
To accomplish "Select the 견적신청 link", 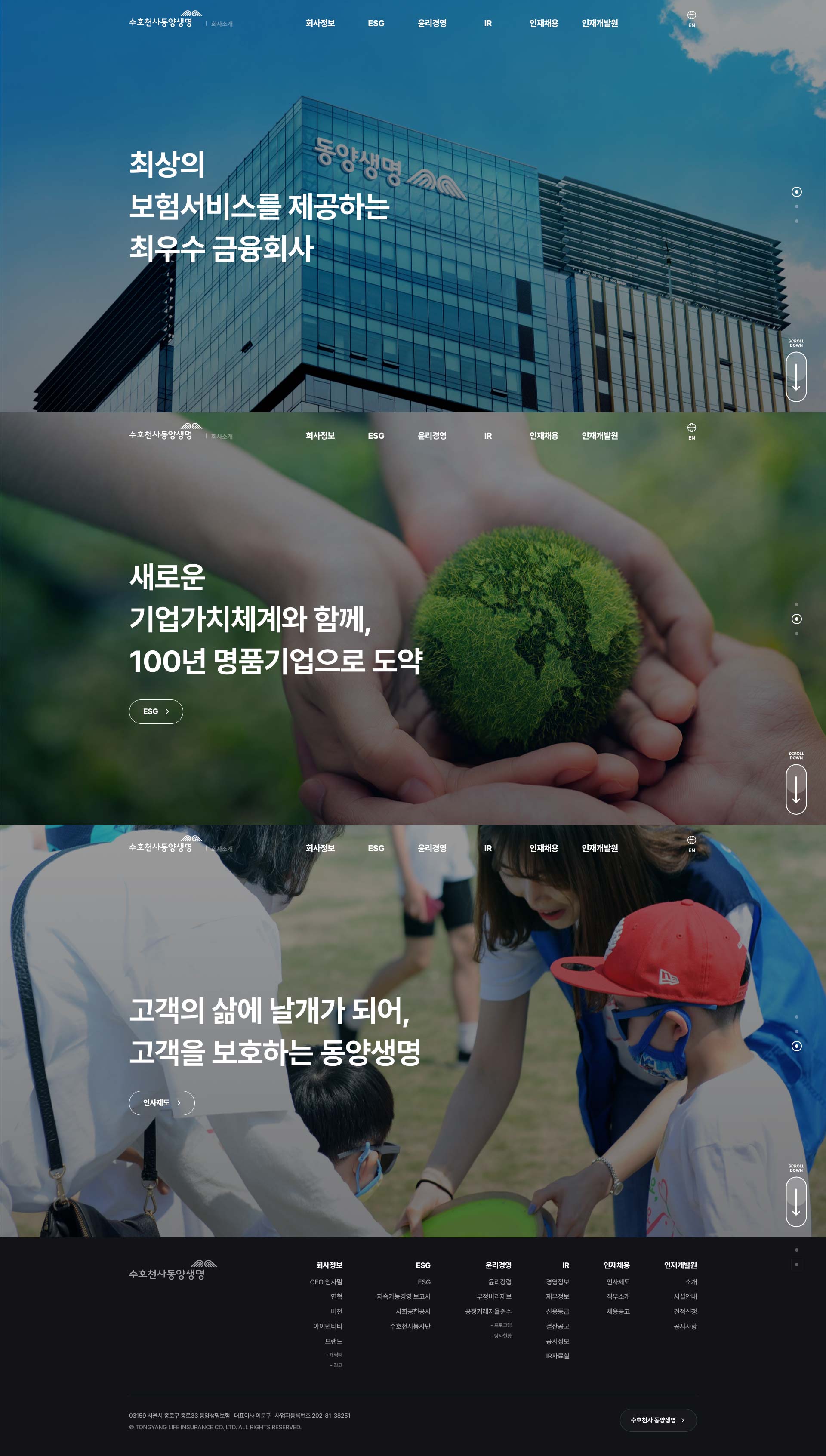I will coord(685,1311).
